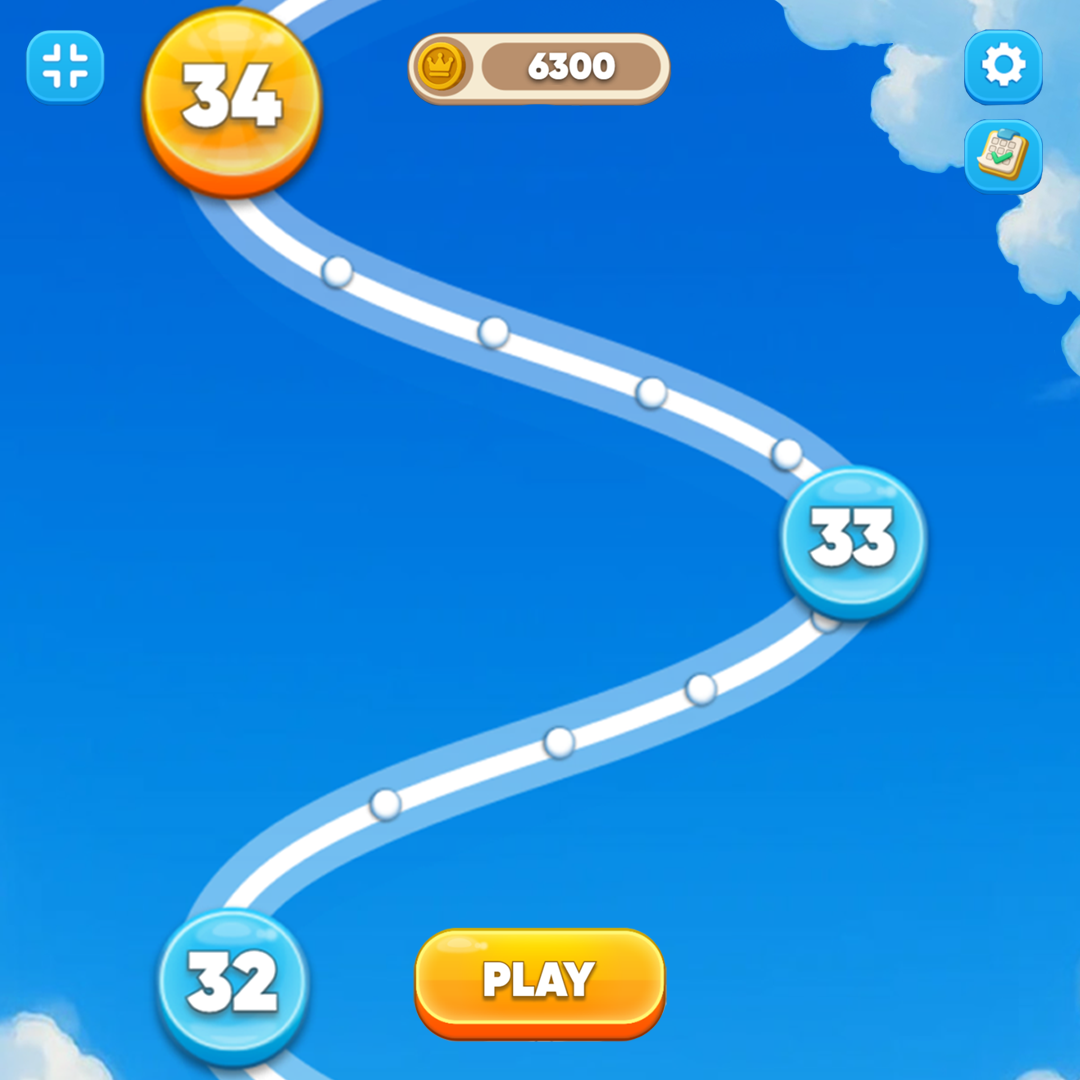Viewport: 1080px width, 1080px height.
Task: Select level 34 on the map
Action: [x=232, y=98]
